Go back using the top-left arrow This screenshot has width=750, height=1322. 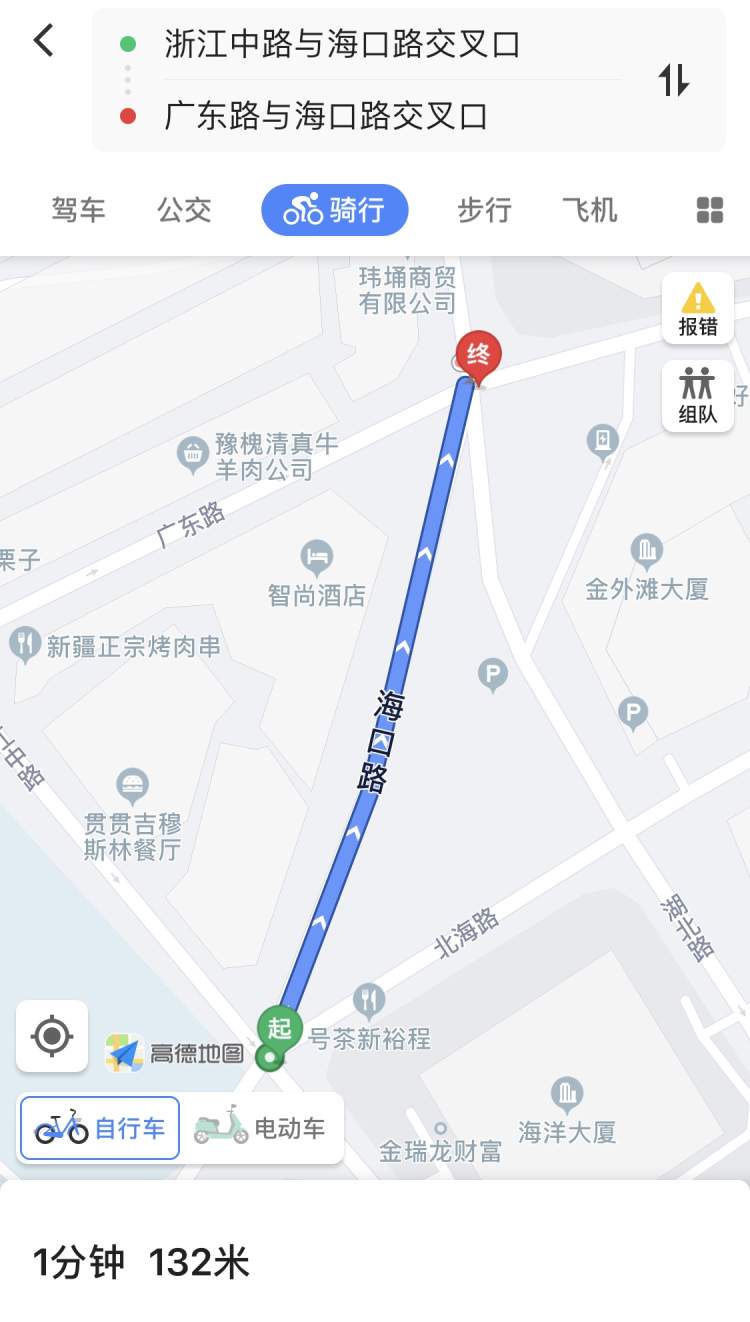(x=43, y=41)
